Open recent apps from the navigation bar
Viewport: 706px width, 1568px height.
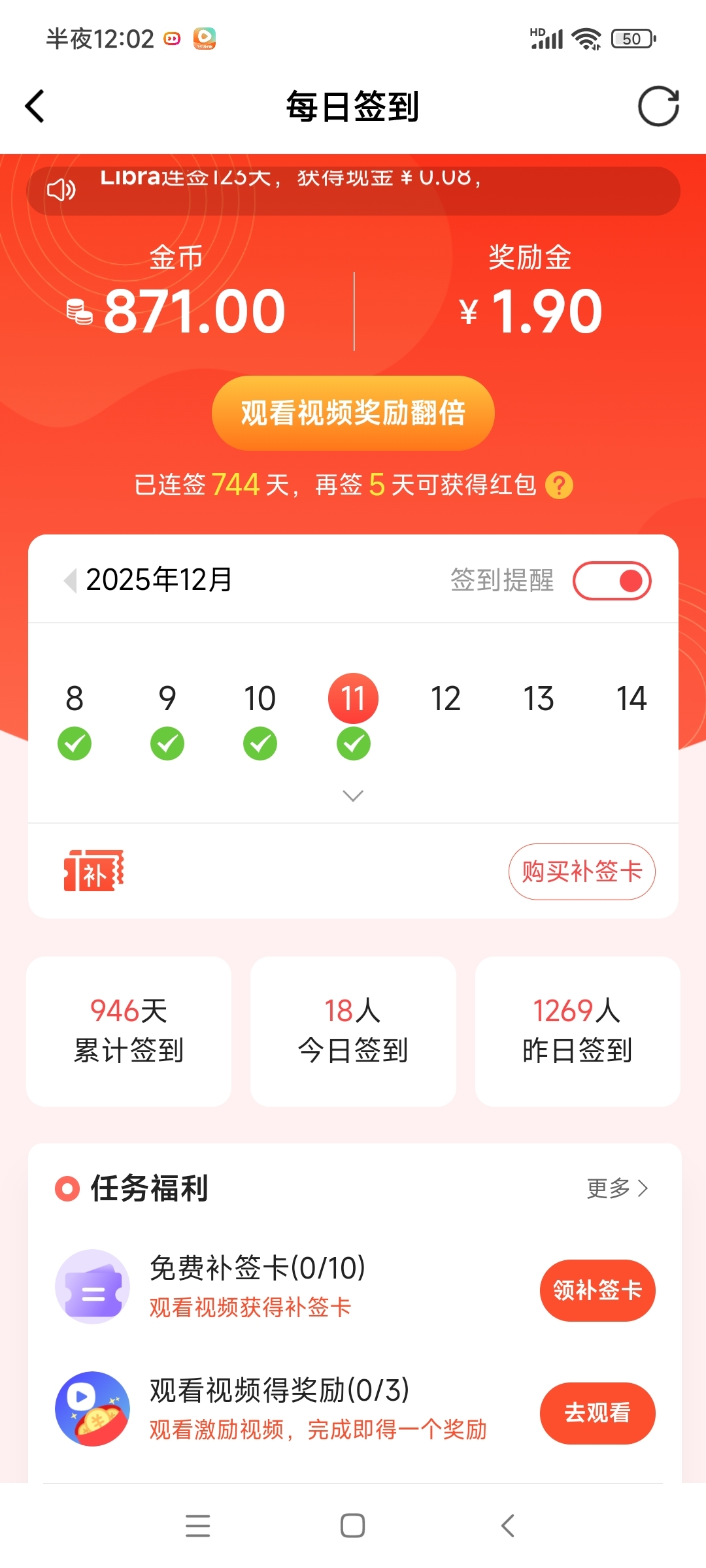(x=198, y=1526)
